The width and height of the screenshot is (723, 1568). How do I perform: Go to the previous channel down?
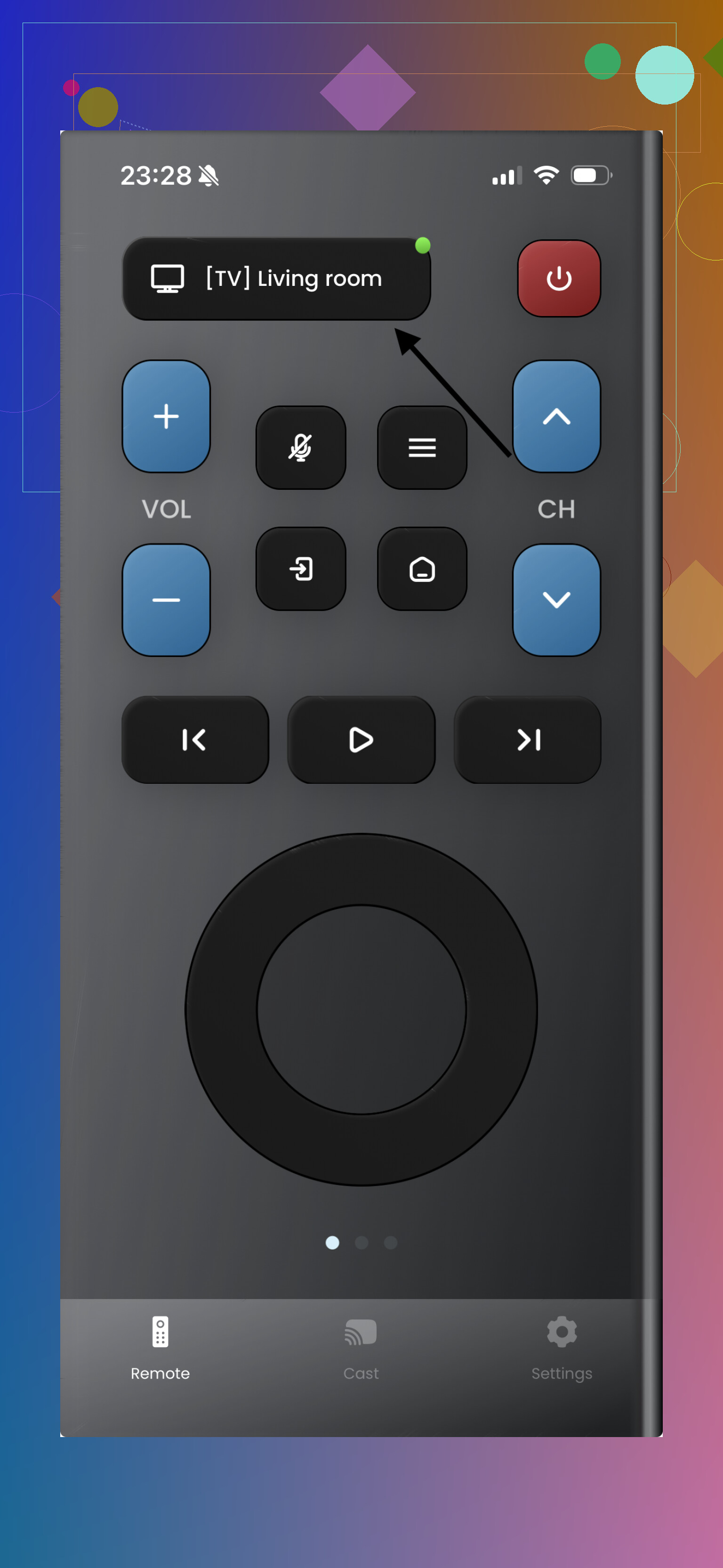coord(556,600)
